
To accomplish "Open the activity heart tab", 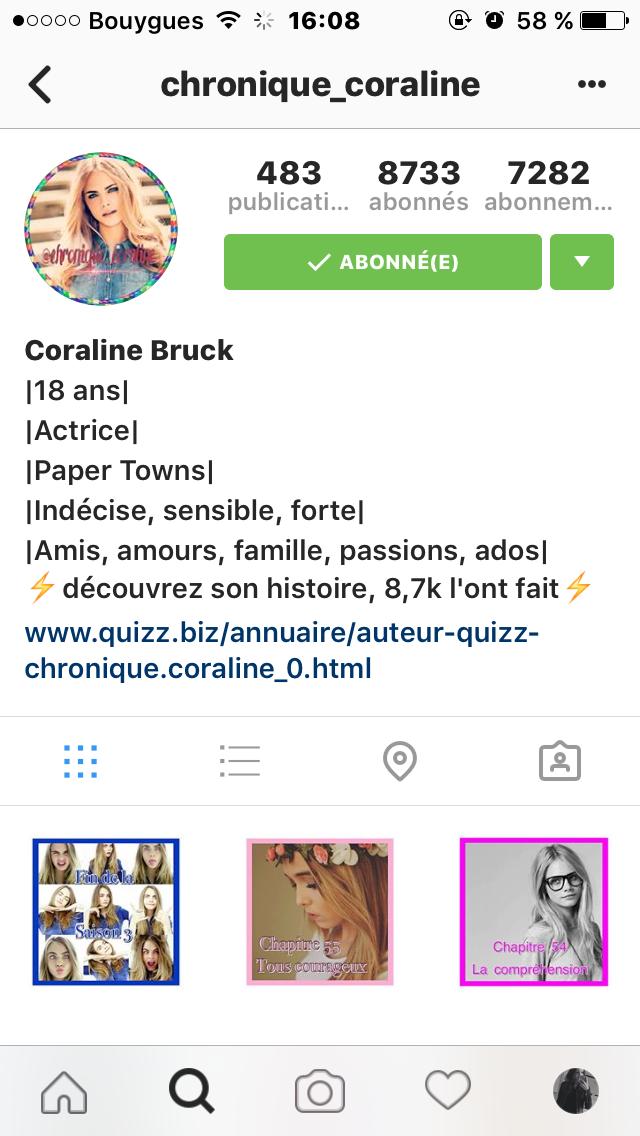I will tap(447, 1091).
